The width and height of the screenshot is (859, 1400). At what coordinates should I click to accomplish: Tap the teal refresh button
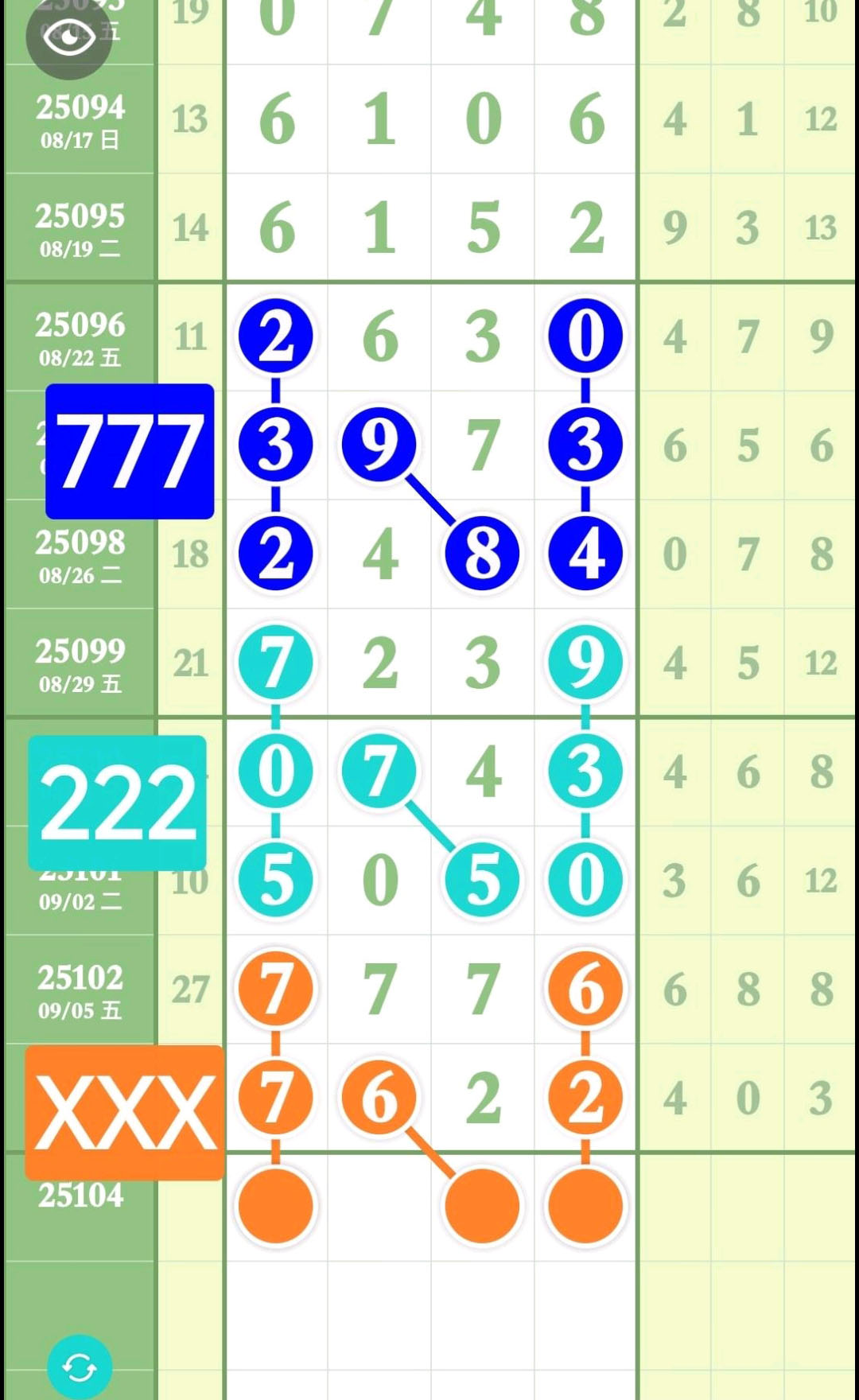point(80,1367)
